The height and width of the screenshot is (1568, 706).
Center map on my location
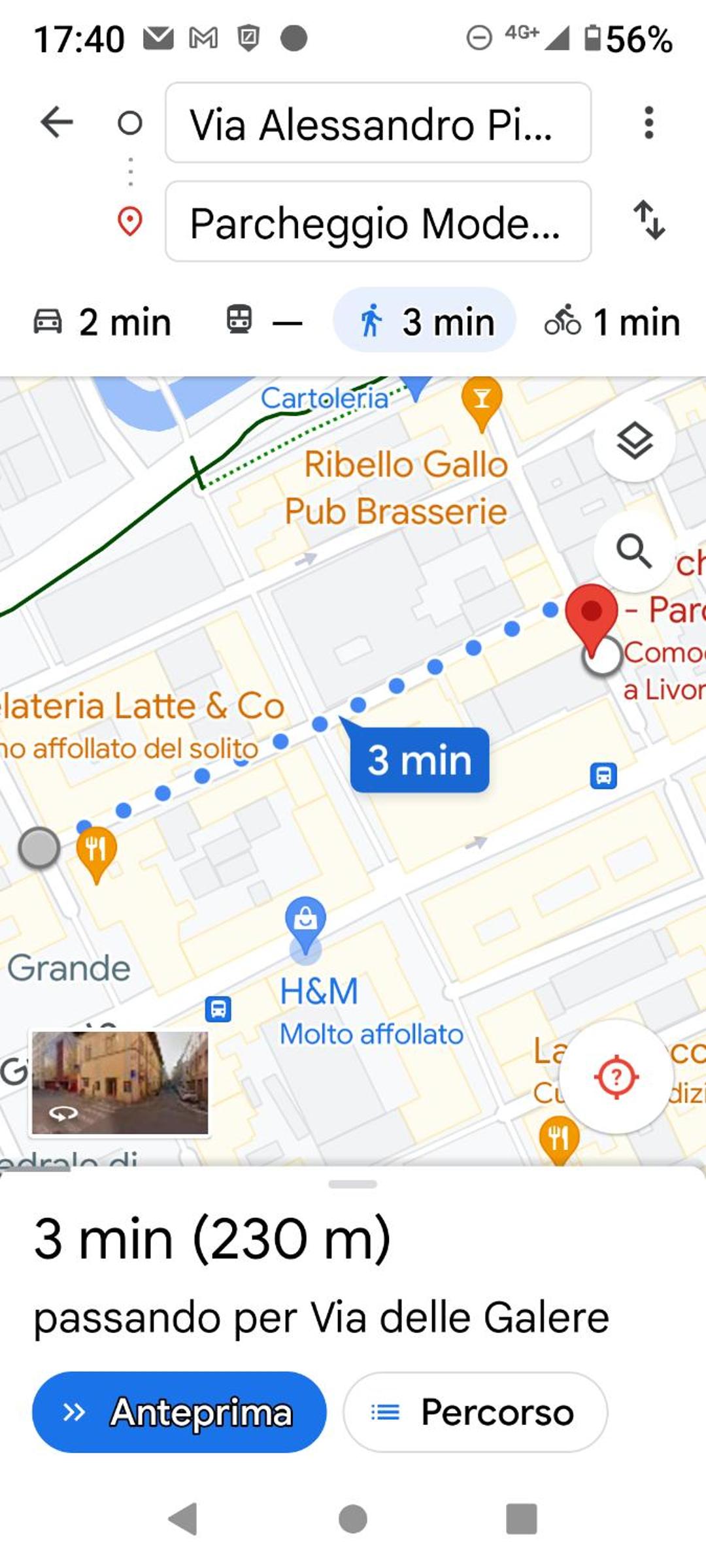tap(616, 1076)
